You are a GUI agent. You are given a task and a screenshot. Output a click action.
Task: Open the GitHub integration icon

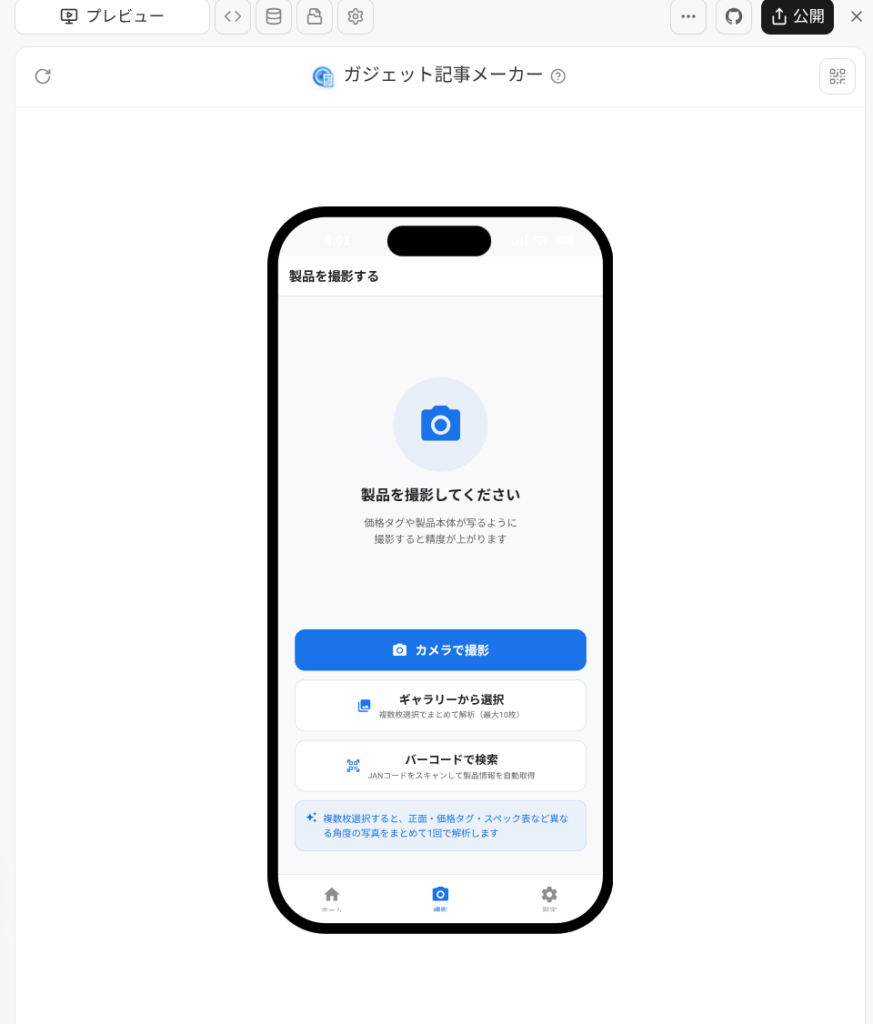point(733,16)
